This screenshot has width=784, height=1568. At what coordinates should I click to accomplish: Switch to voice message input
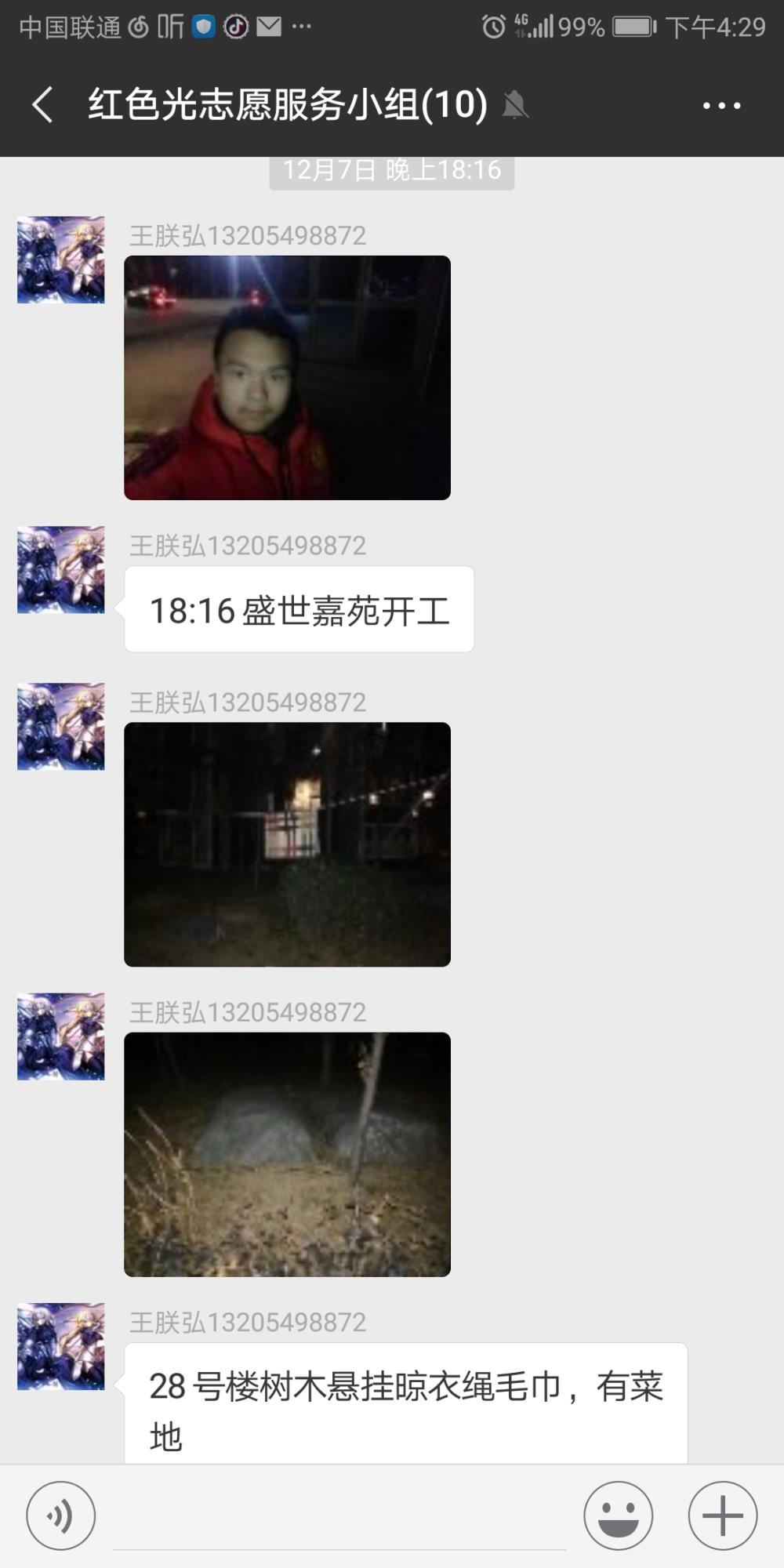click(x=61, y=1515)
